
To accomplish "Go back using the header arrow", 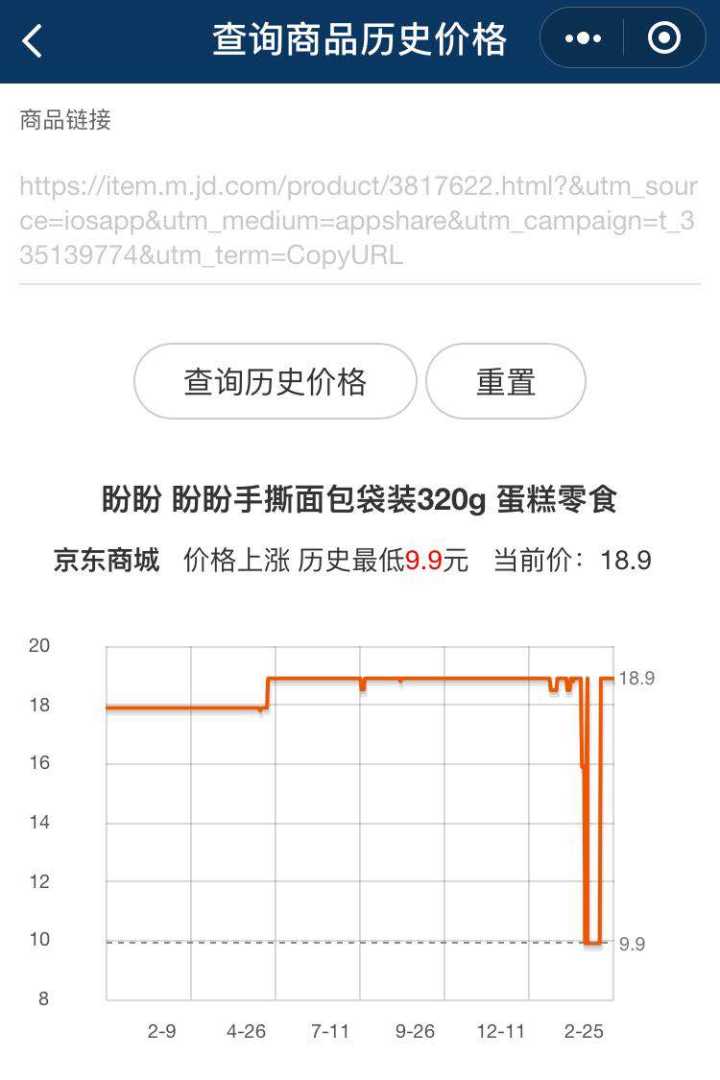I will (33, 41).
